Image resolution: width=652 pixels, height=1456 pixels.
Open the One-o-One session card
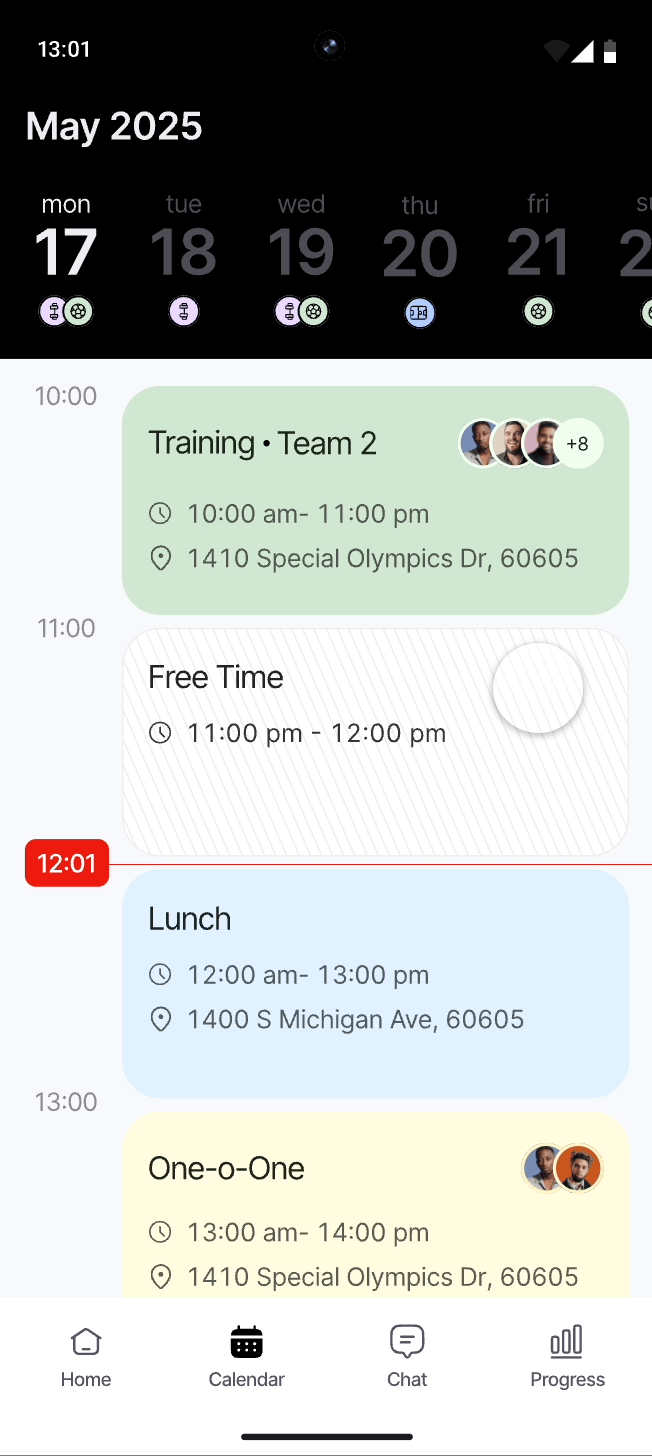pos(375,1204)
